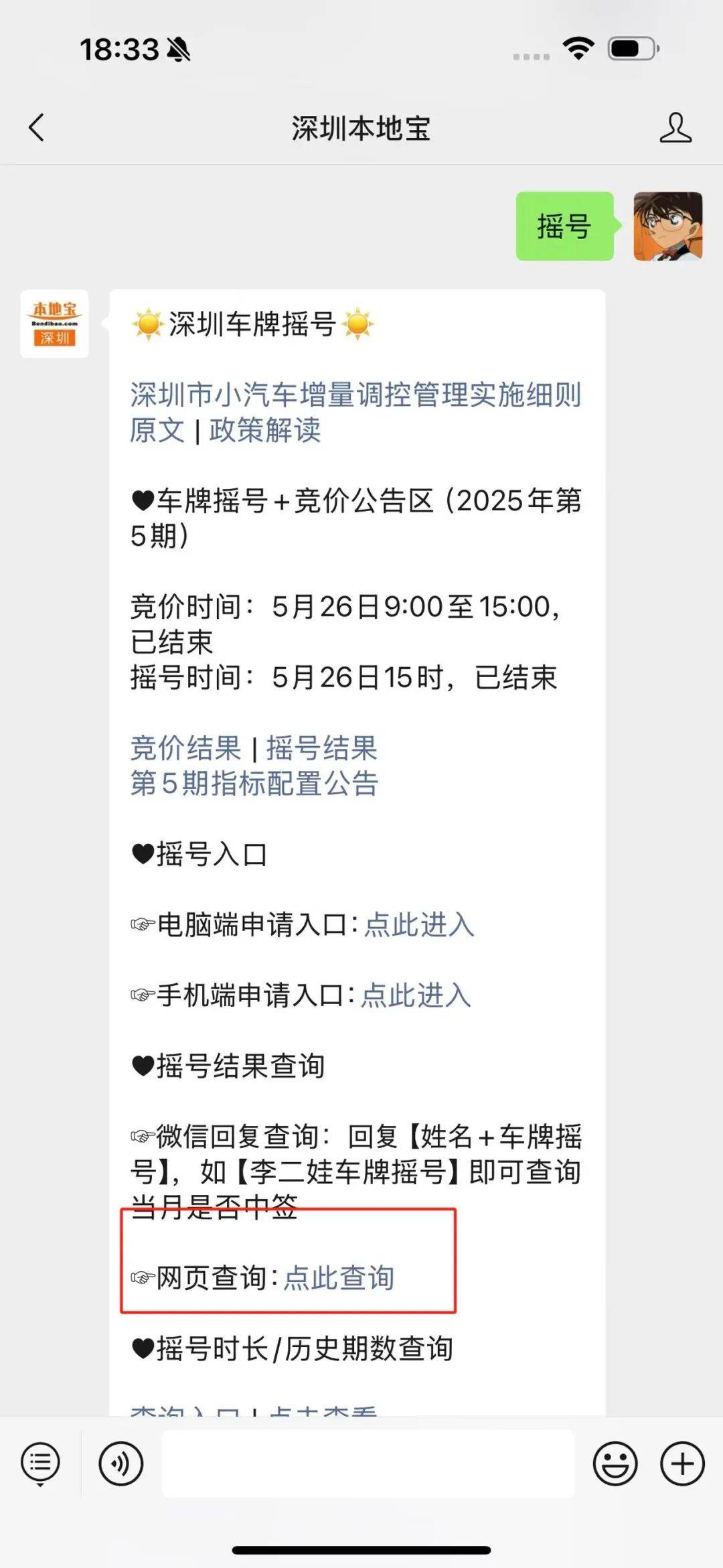Screen dimensions: 723x1568
Task: View the 竞价结果 link
Action: coord(185,748)
